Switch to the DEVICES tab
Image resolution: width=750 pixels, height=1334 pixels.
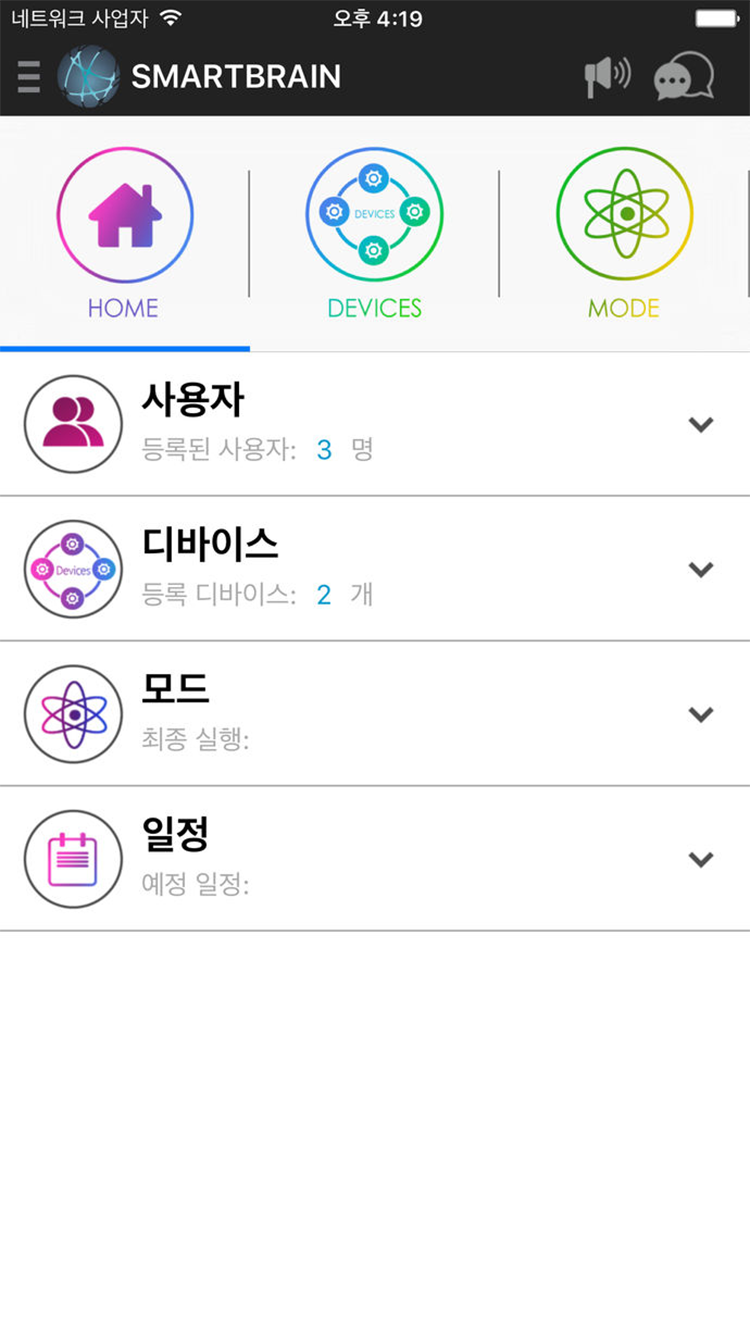[x=374, y=232]
